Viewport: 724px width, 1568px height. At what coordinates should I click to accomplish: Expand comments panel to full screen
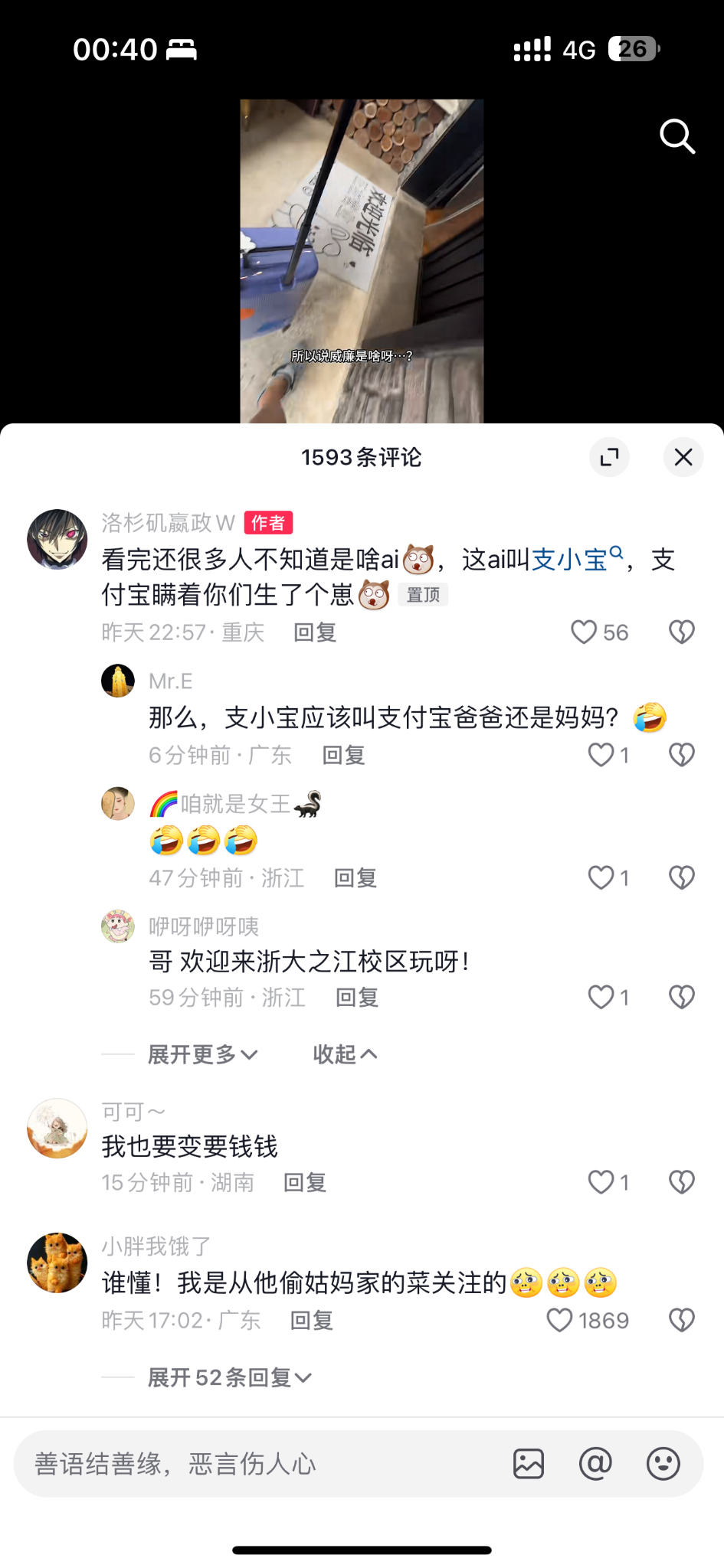609,457
